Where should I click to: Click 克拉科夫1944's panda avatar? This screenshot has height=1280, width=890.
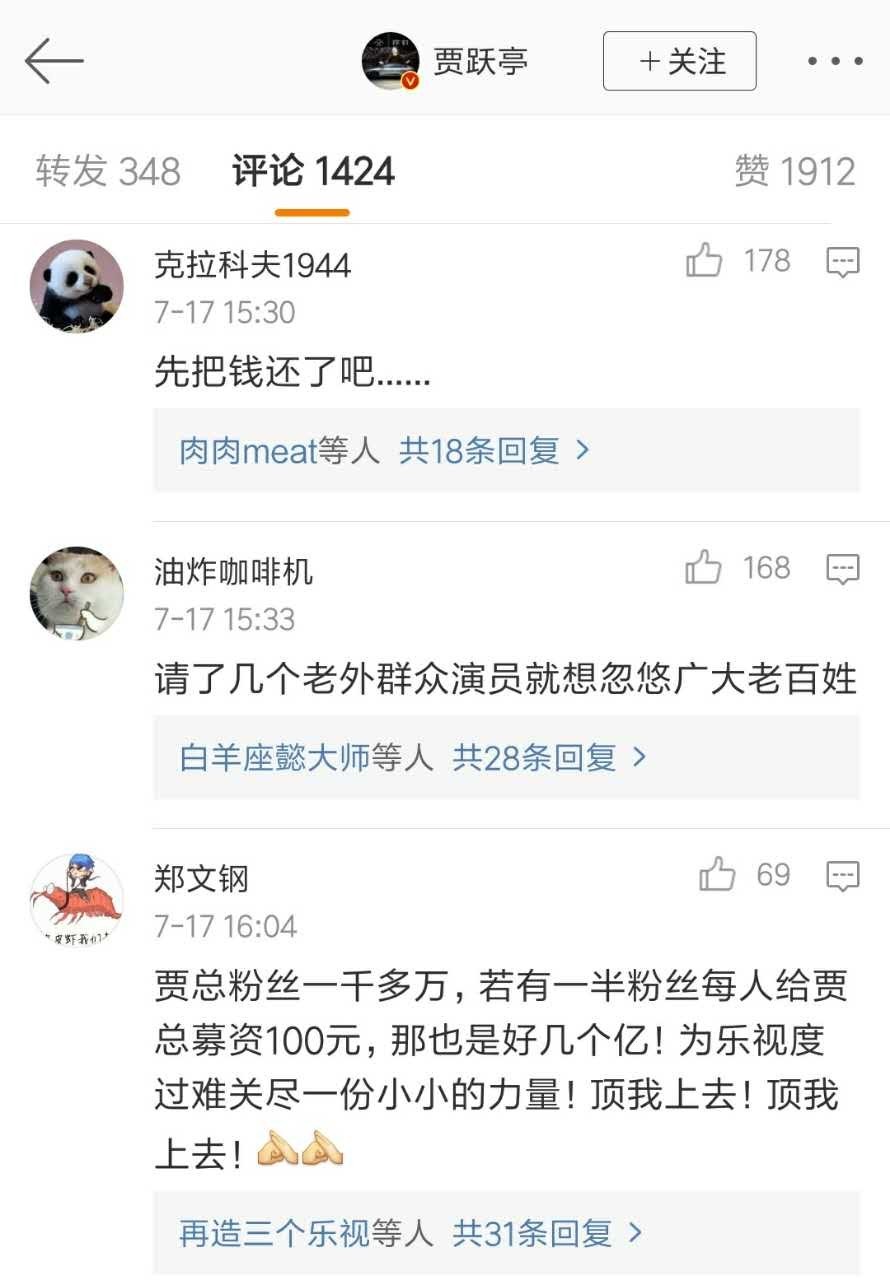[x=76, y=286]
